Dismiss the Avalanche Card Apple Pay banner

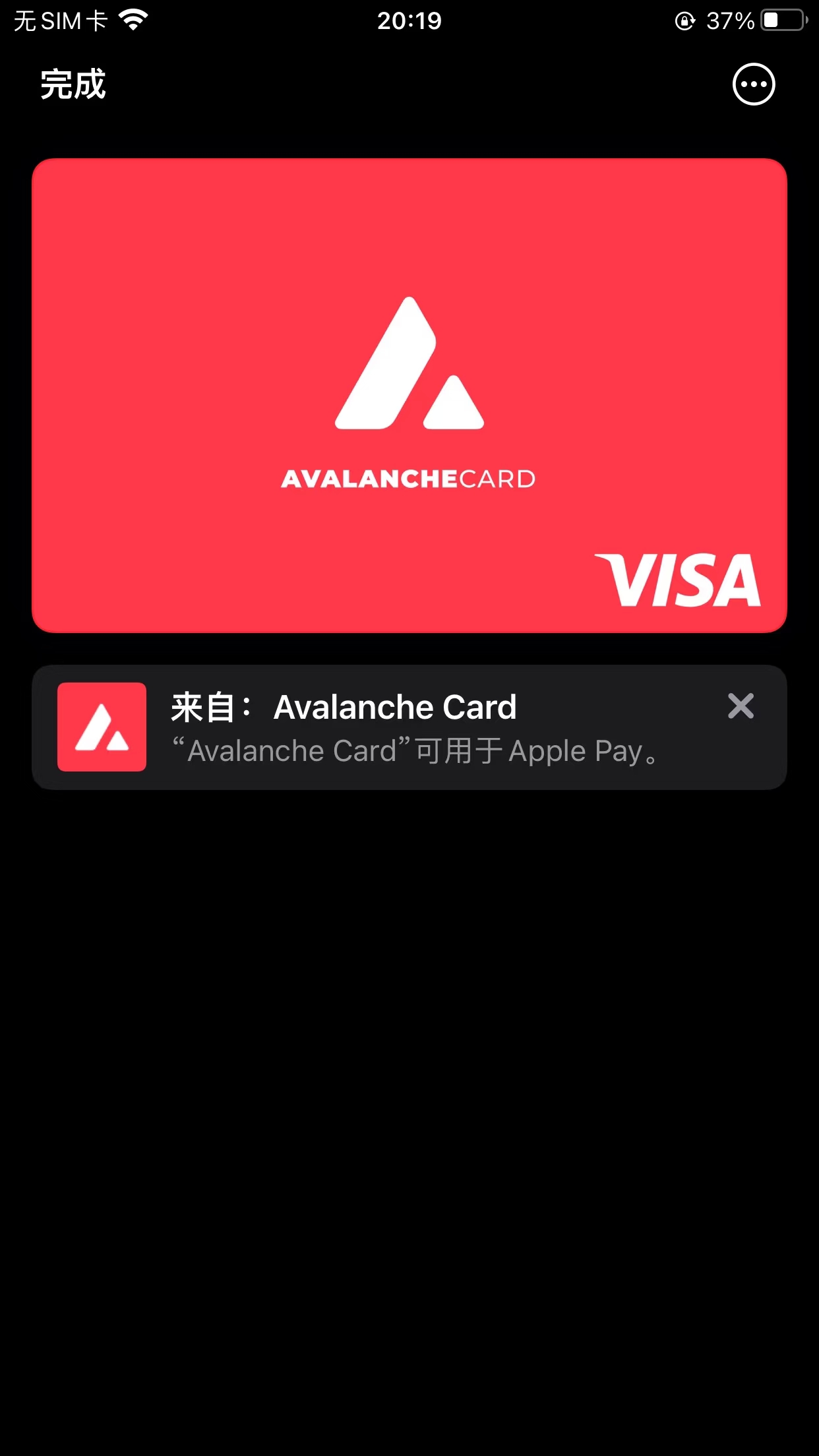pos(741,706)
